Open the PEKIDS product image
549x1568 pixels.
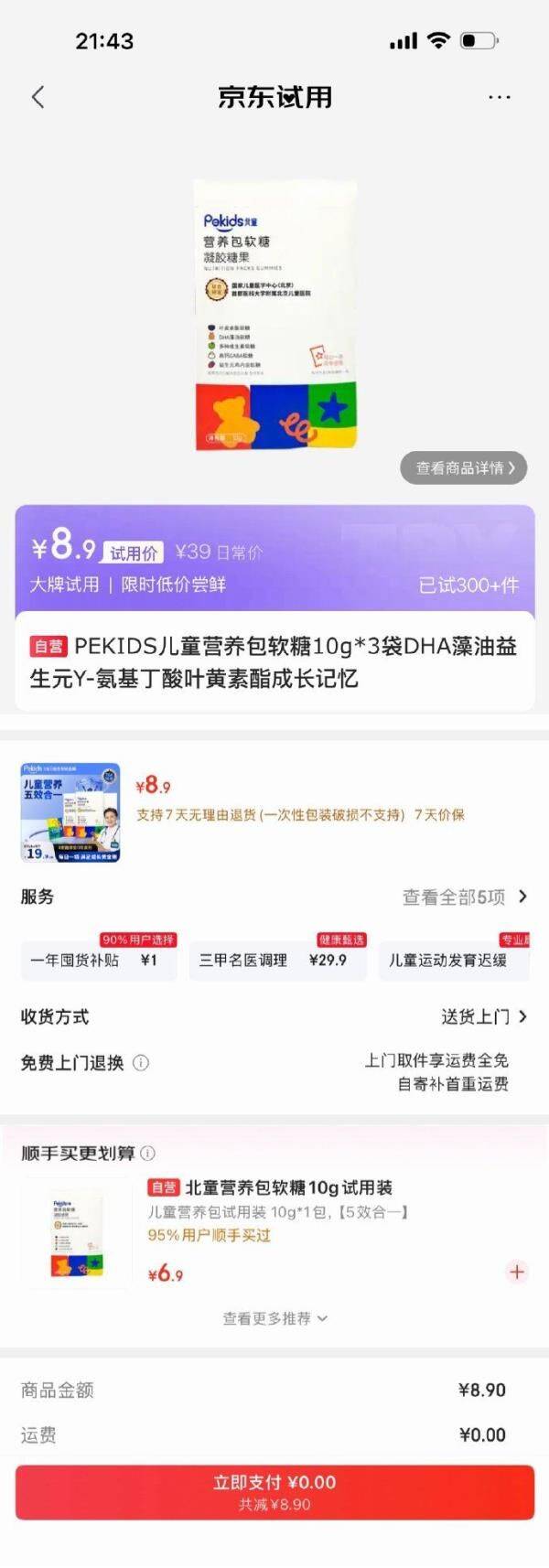tap(274, 314)
